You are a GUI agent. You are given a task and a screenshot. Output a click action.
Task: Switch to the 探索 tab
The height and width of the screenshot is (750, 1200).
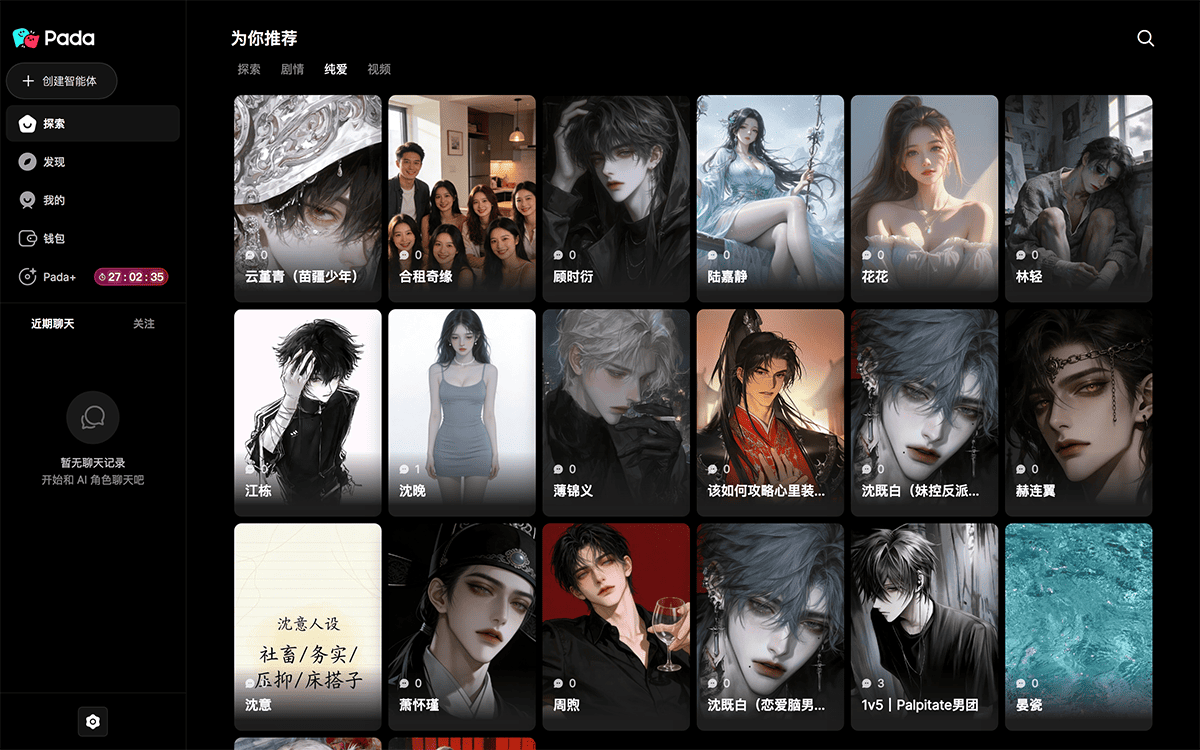coord(249,70)
